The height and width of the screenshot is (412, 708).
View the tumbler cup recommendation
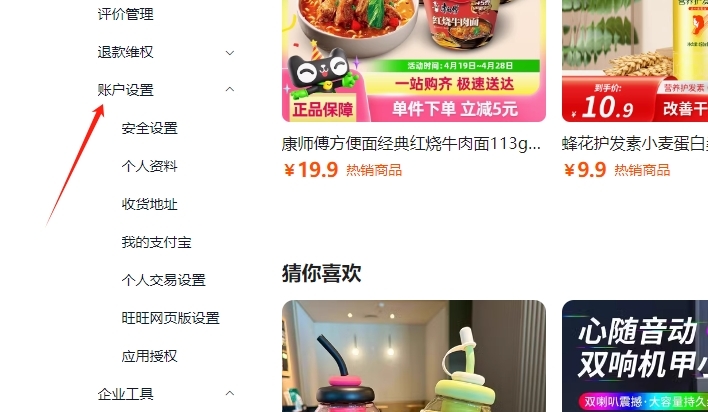(x=413, y=356)
